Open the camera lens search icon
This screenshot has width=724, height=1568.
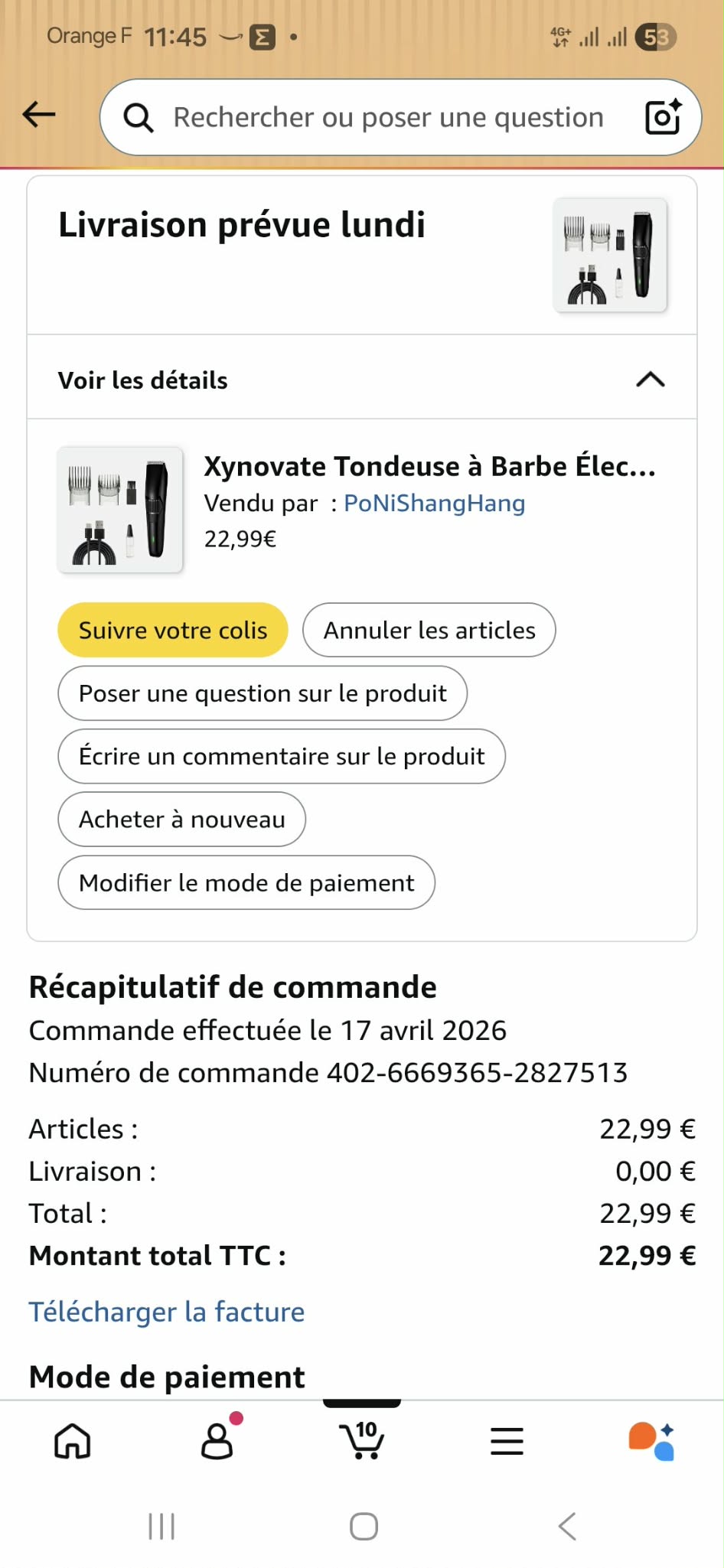tap(663, 117)
